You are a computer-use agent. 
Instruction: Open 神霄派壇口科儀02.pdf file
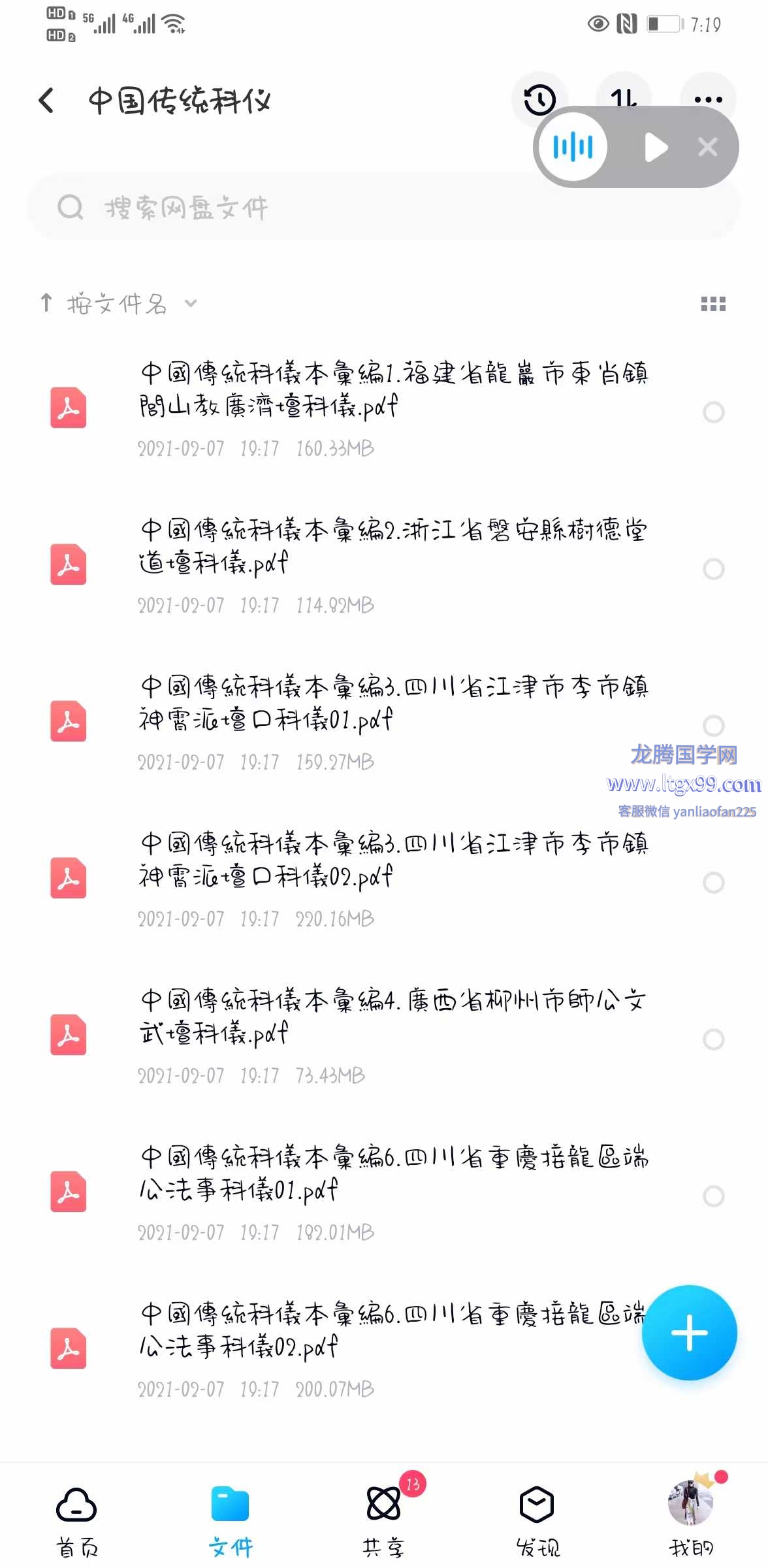(x=392, y=860)
